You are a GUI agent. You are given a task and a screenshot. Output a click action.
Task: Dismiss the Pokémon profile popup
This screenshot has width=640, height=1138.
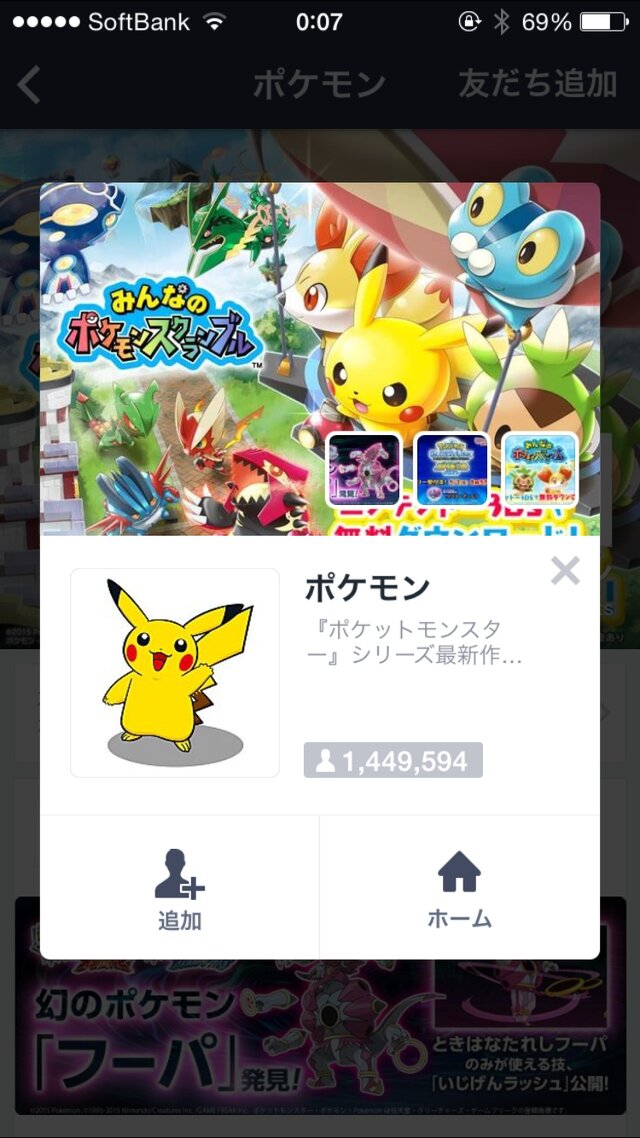[565, 571]
